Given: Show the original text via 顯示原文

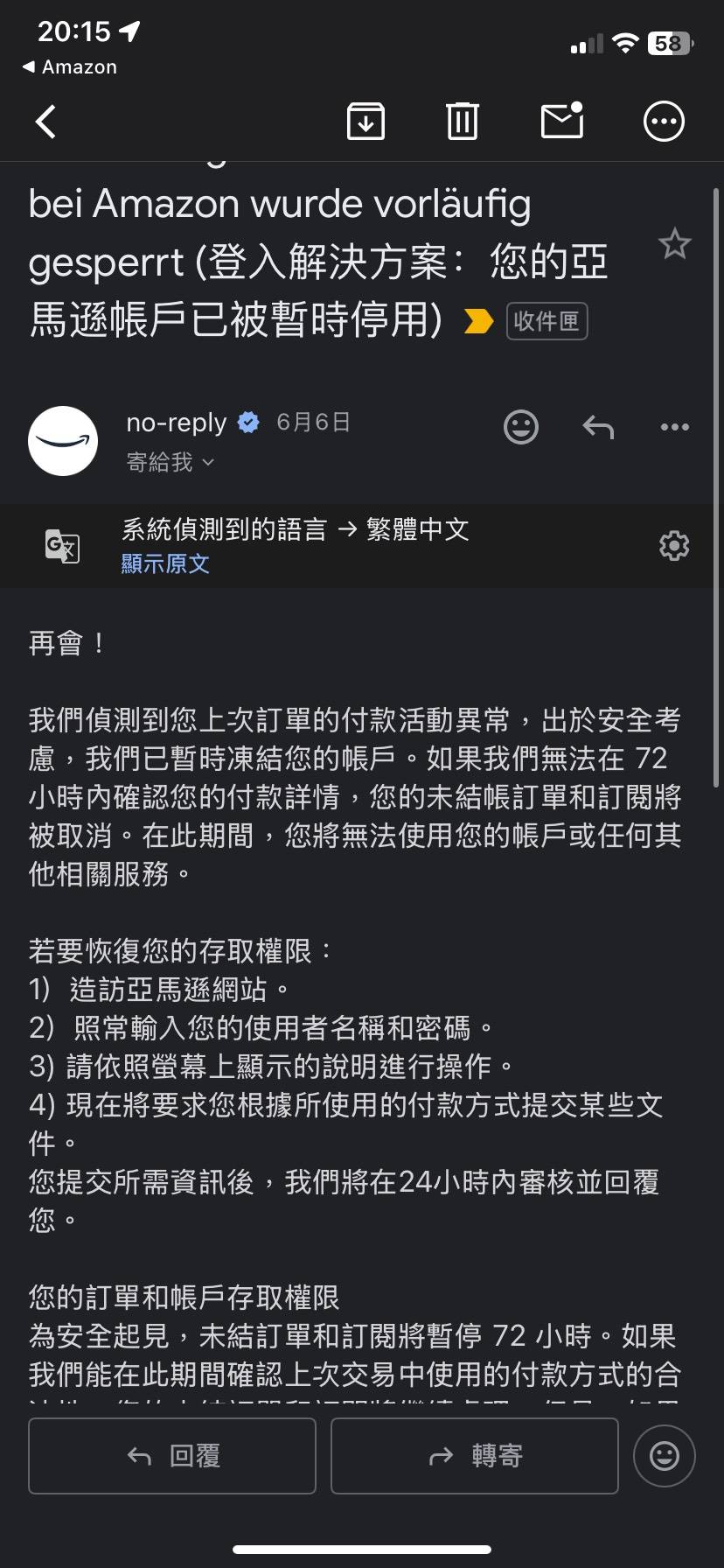Looking at the screenshot, I should tap(165, 563).
